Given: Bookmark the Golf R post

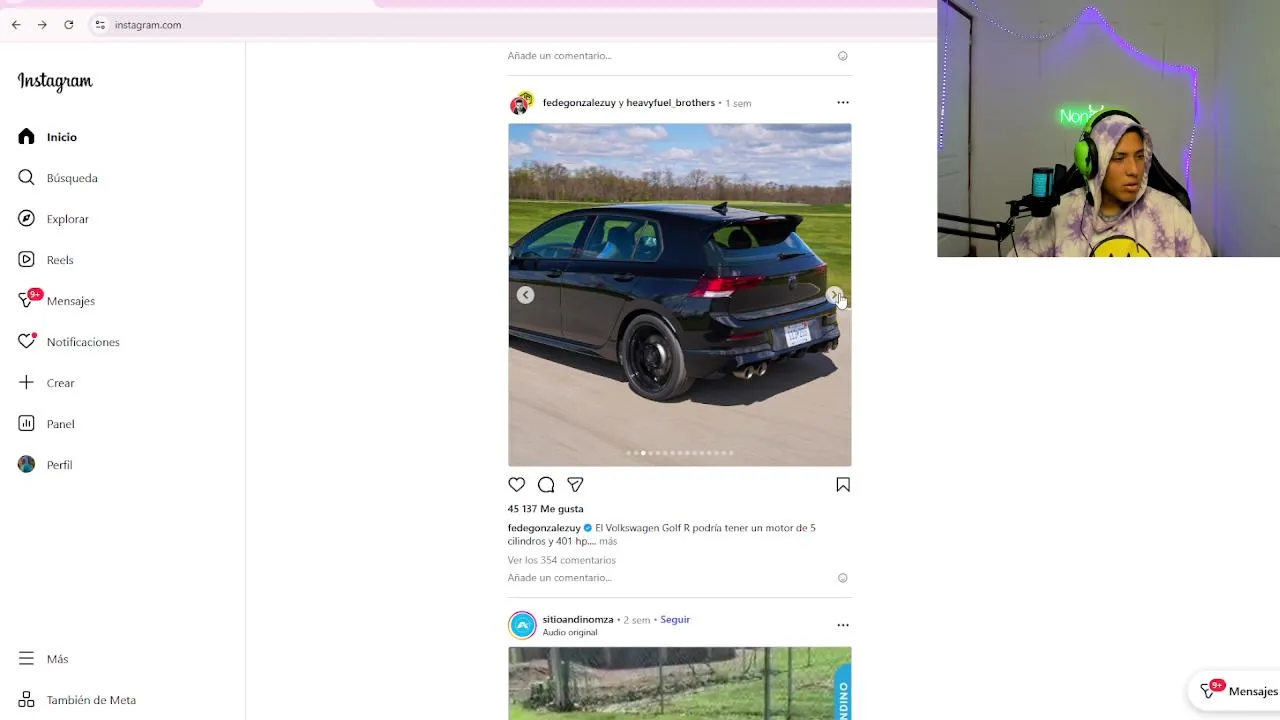Looking at the screenshot, I should [x=843, y=485].
